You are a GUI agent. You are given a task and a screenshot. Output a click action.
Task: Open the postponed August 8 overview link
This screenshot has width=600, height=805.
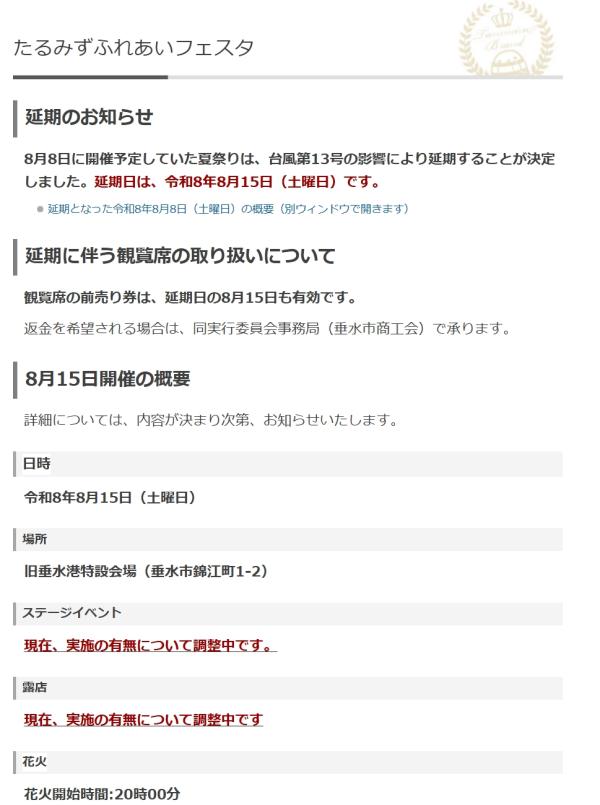228,209
